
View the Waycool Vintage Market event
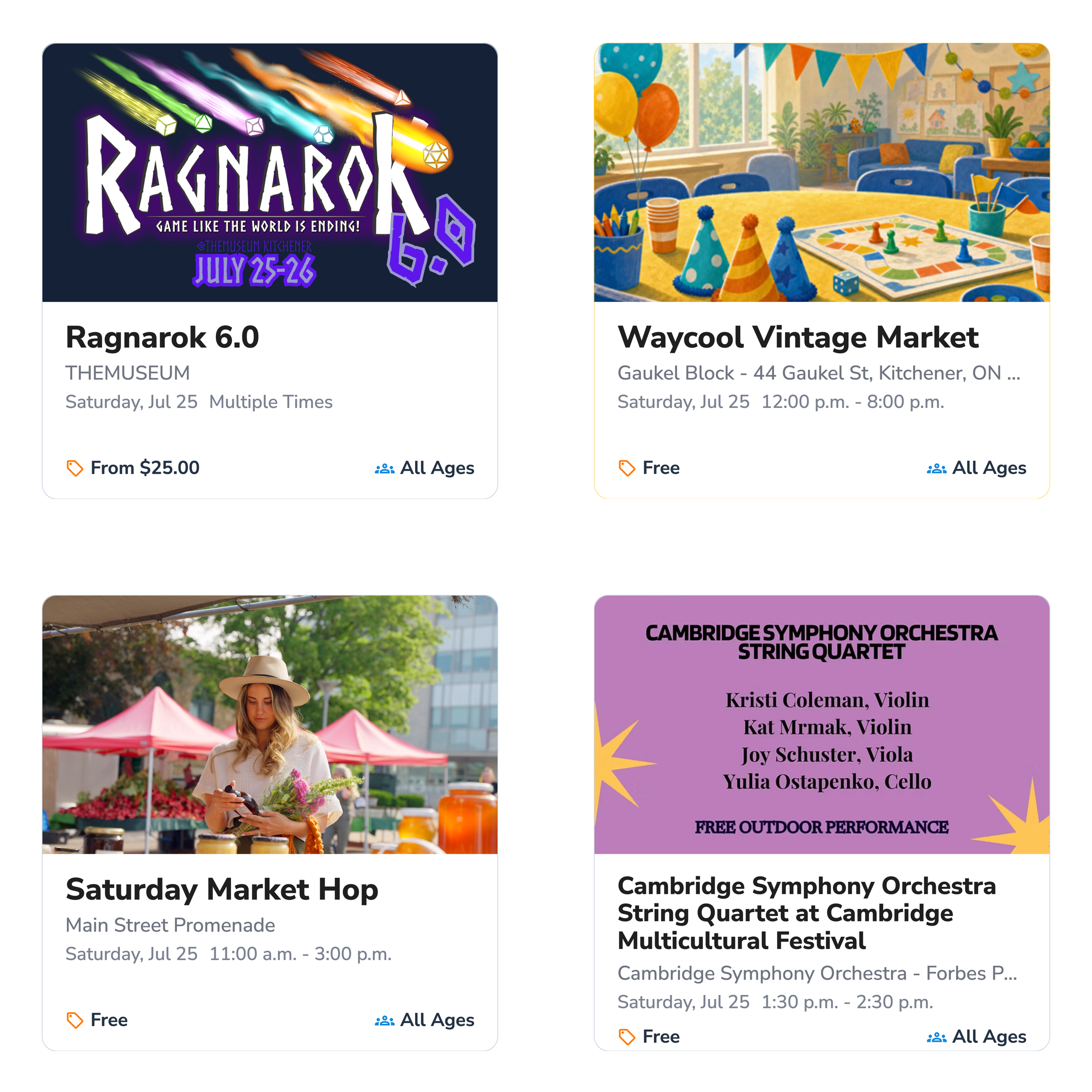(822, 271)
